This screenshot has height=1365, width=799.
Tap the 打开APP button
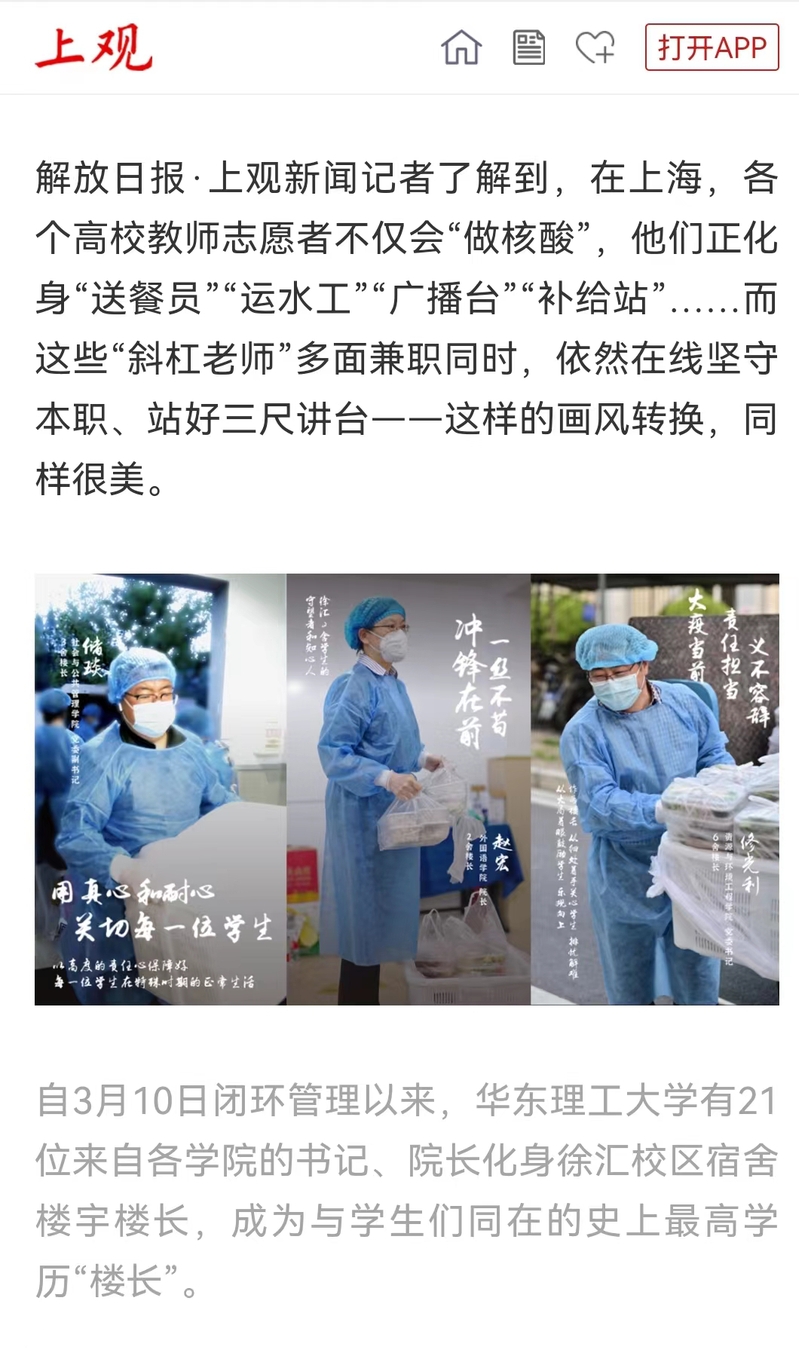[712, 47]
